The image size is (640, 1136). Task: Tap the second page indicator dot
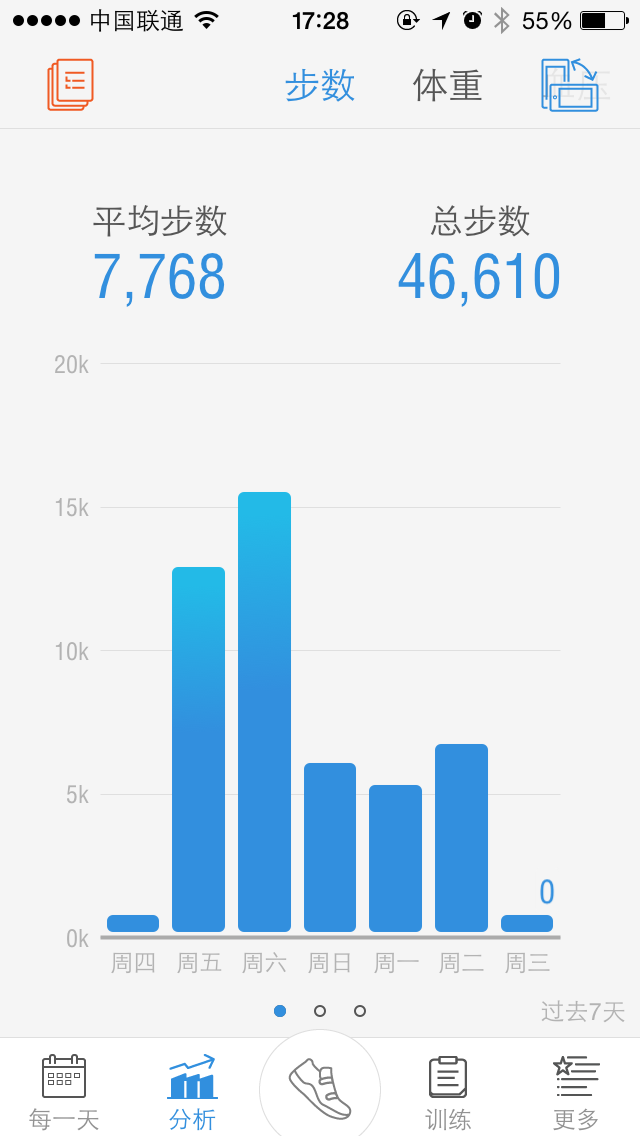pos(320,1011)
